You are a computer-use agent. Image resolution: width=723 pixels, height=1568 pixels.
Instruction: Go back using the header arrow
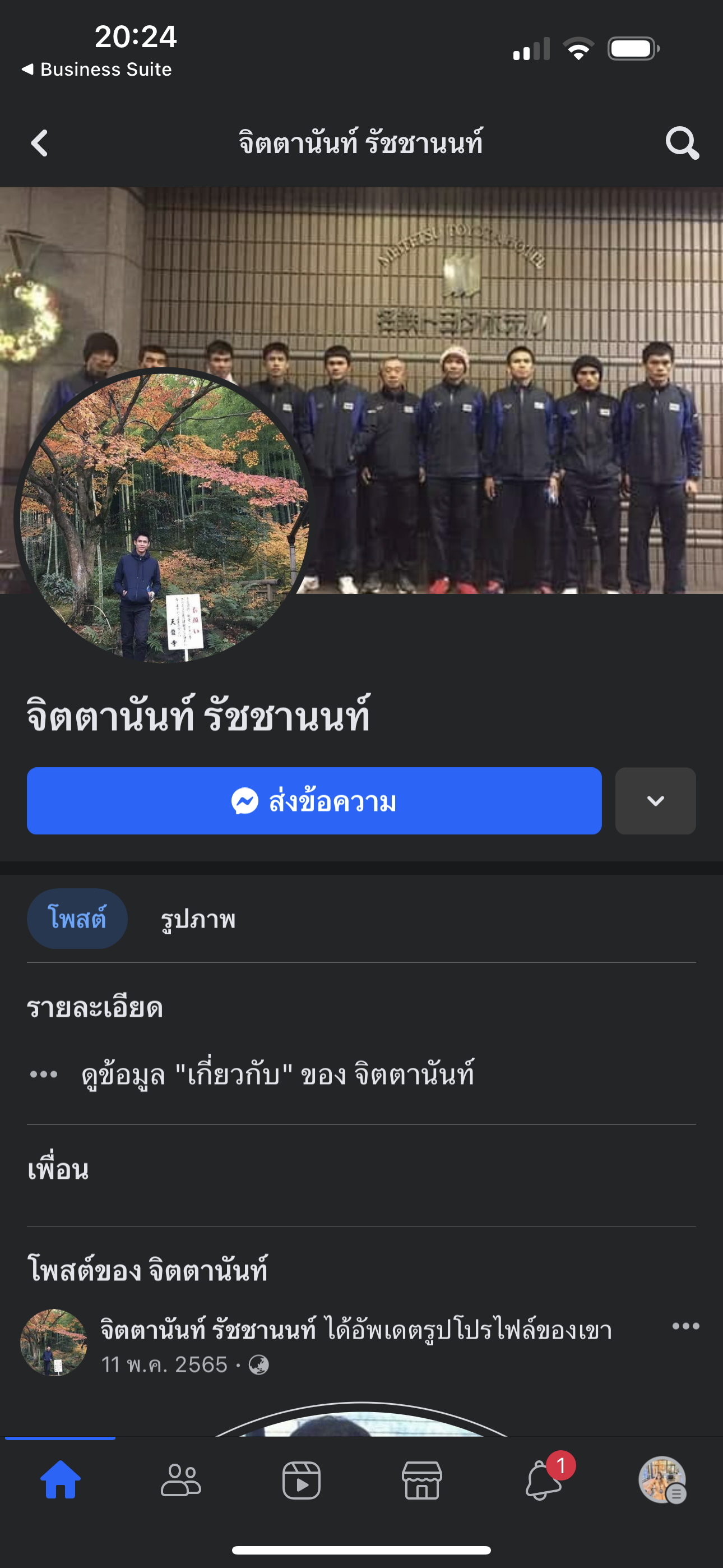40,144
